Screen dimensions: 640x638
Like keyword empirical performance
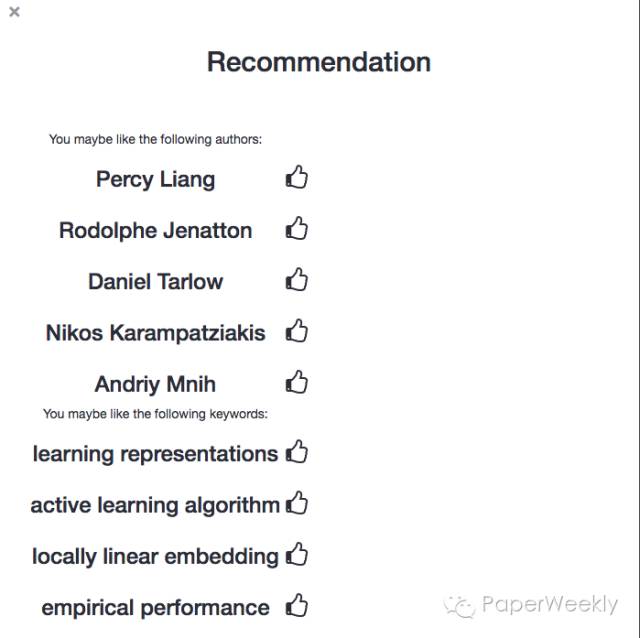coord(296,606)
